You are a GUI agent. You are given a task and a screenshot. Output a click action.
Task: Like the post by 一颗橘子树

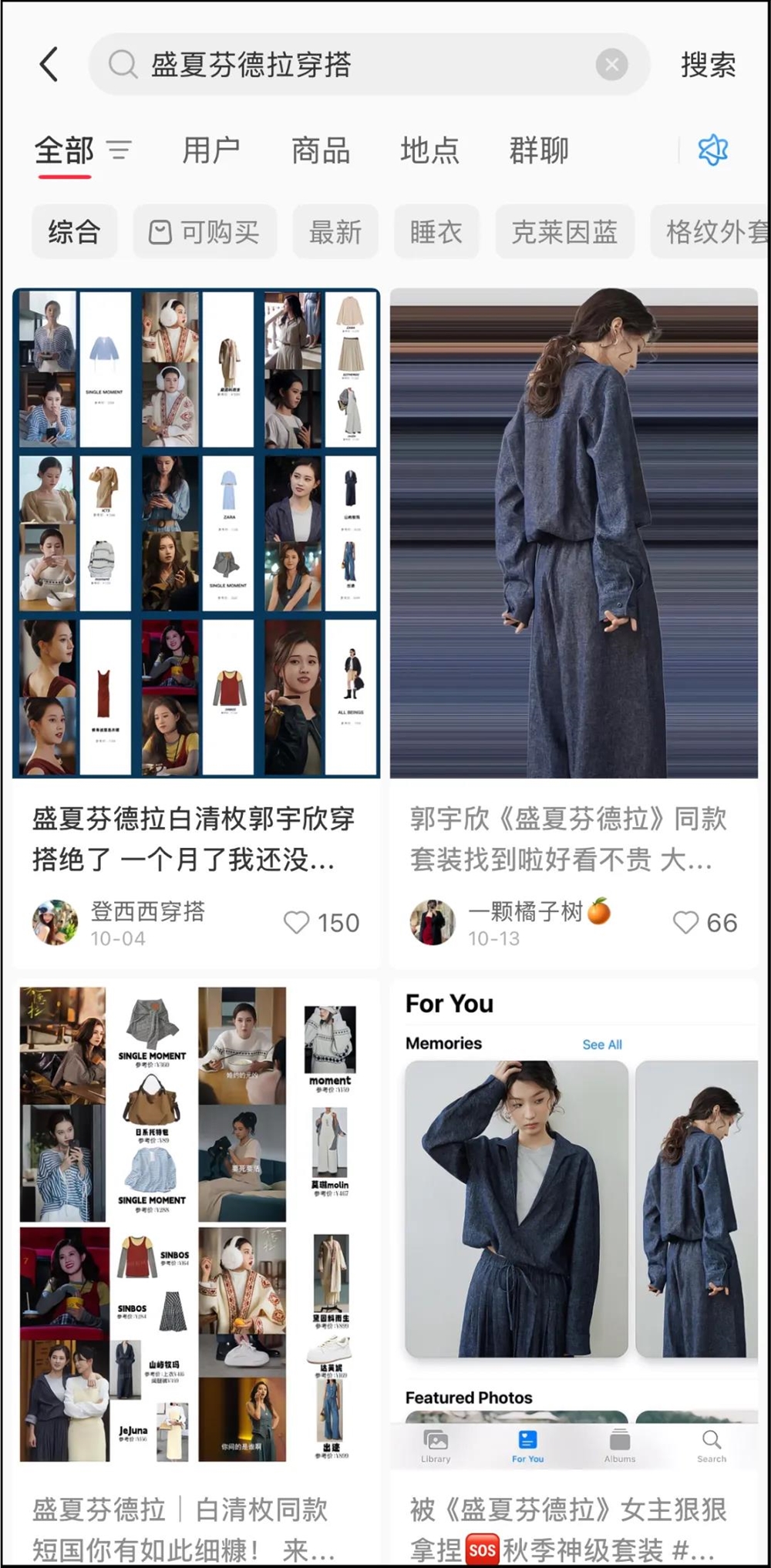coord(685,922)
